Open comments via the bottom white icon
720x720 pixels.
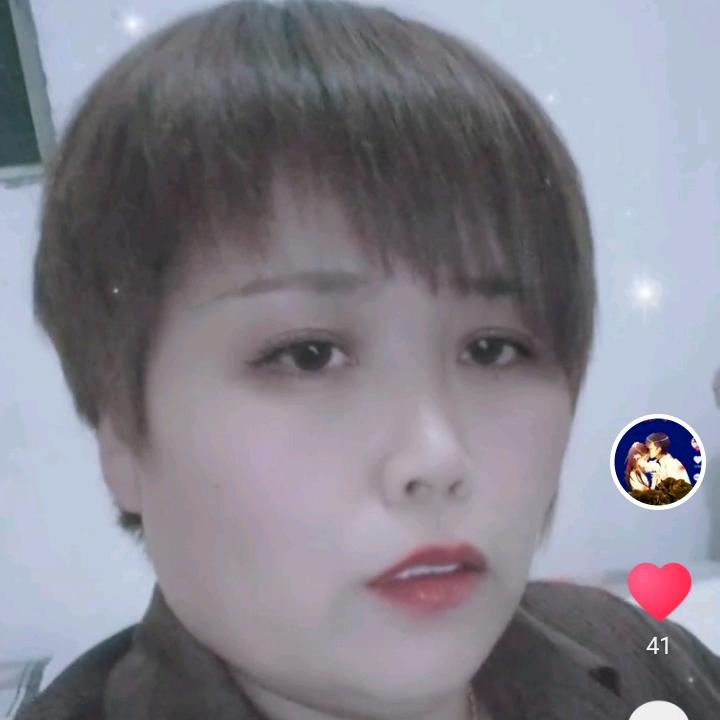[x=658, y=711]
